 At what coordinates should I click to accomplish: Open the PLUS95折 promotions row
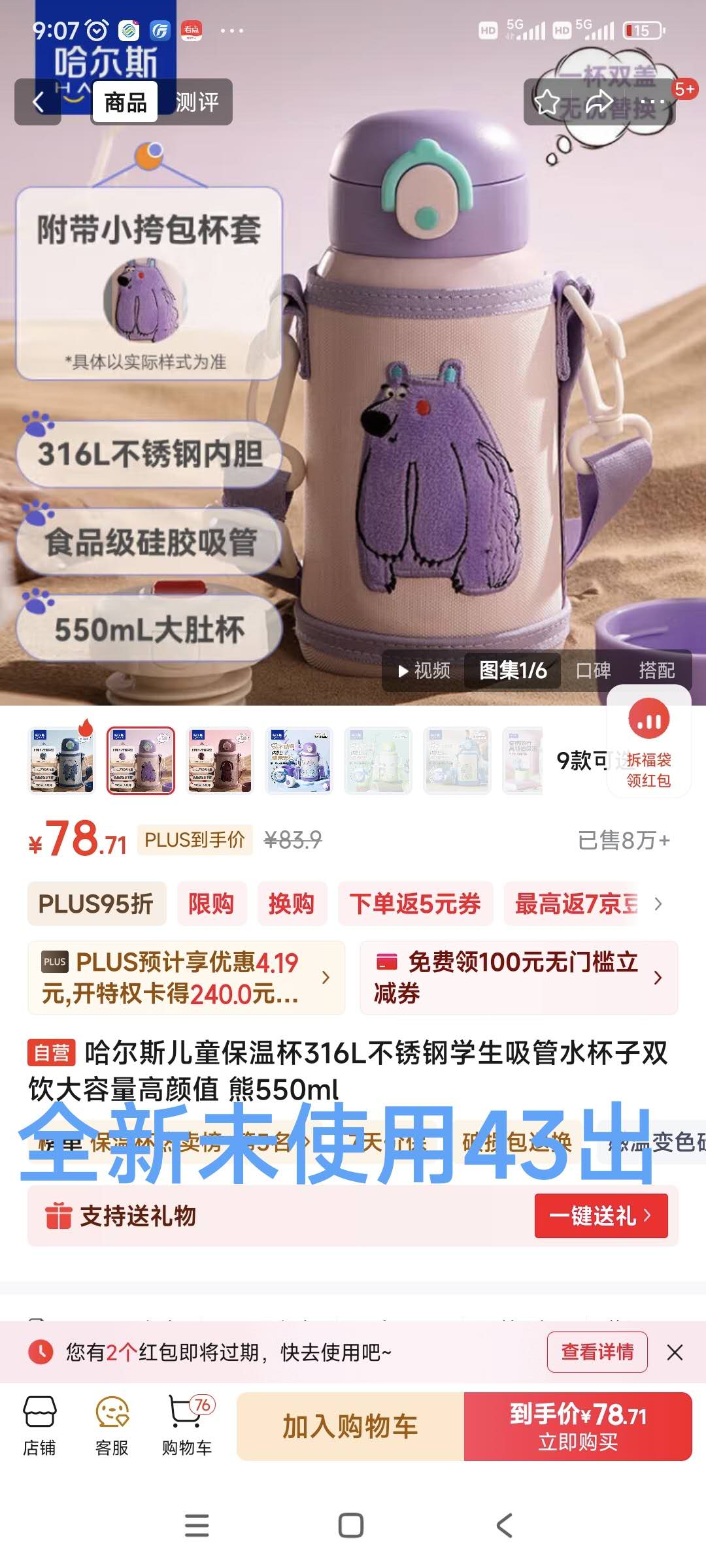96,904
